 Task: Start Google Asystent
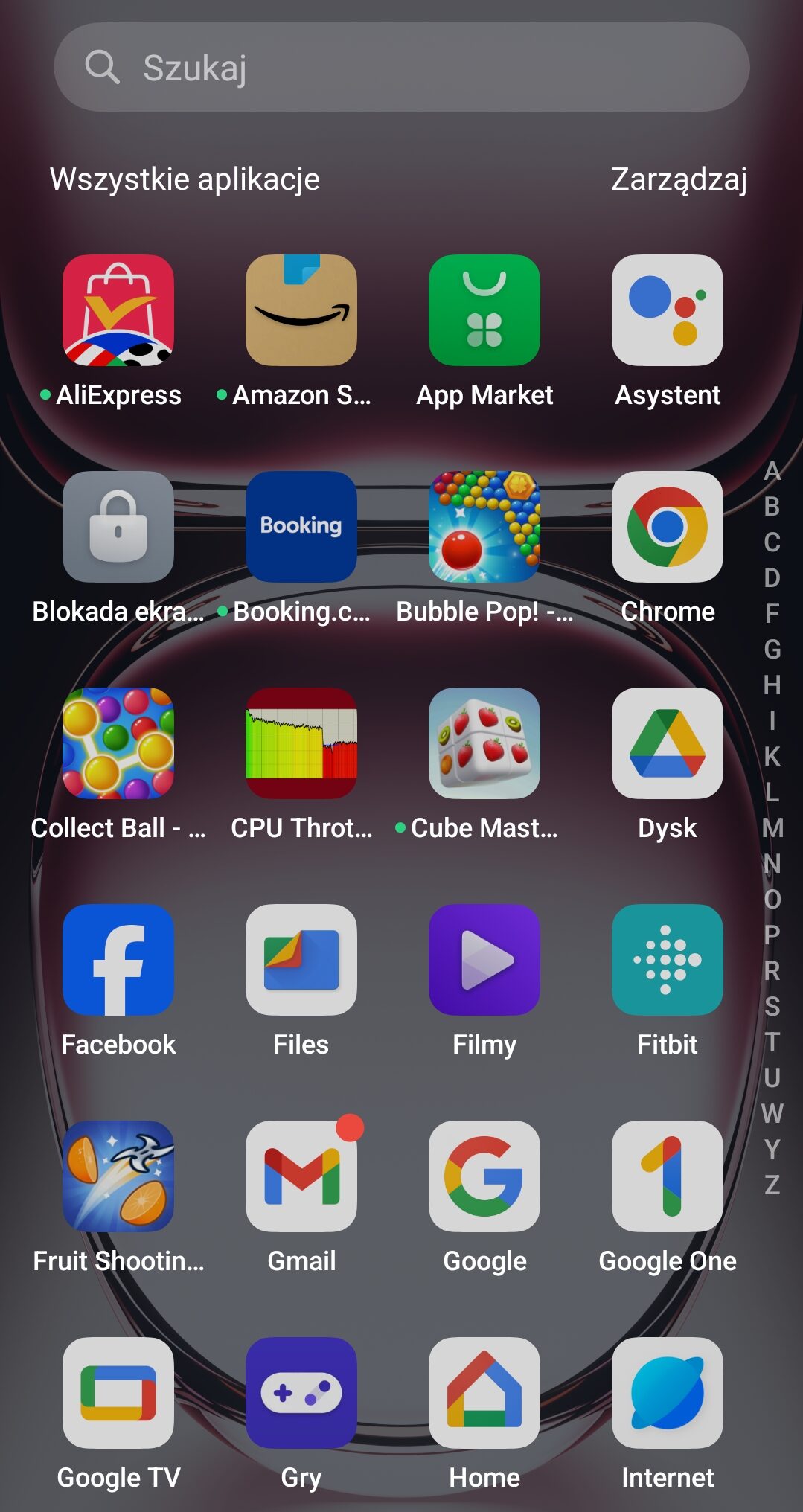coord(668,310)
